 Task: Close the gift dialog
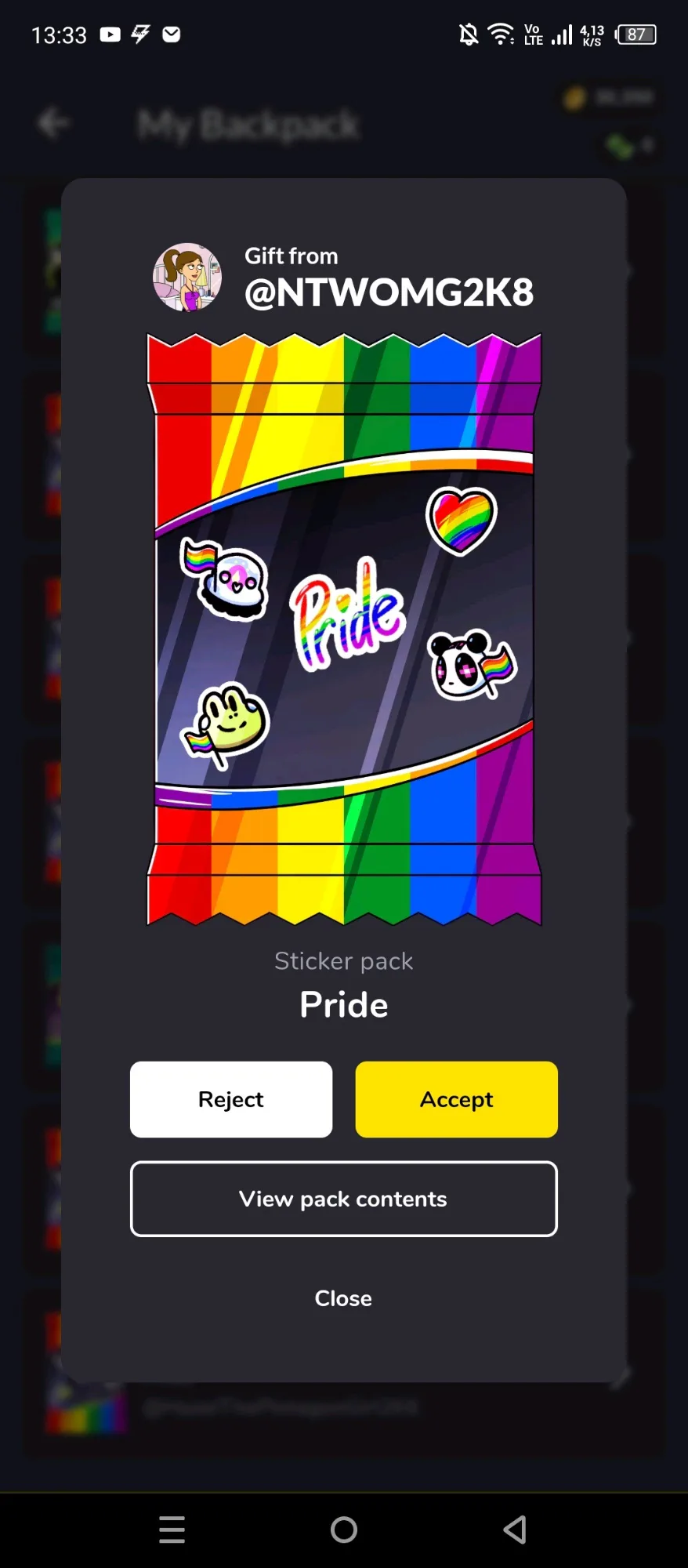point(343,1298)
